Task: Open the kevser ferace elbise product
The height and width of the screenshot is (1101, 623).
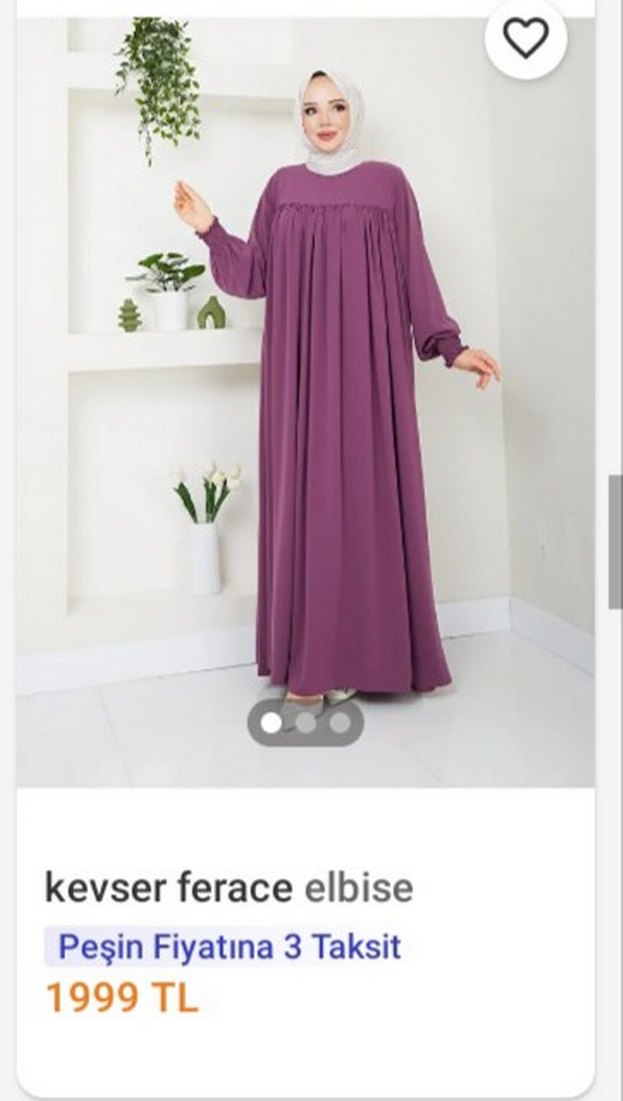Action: point(228,886)
